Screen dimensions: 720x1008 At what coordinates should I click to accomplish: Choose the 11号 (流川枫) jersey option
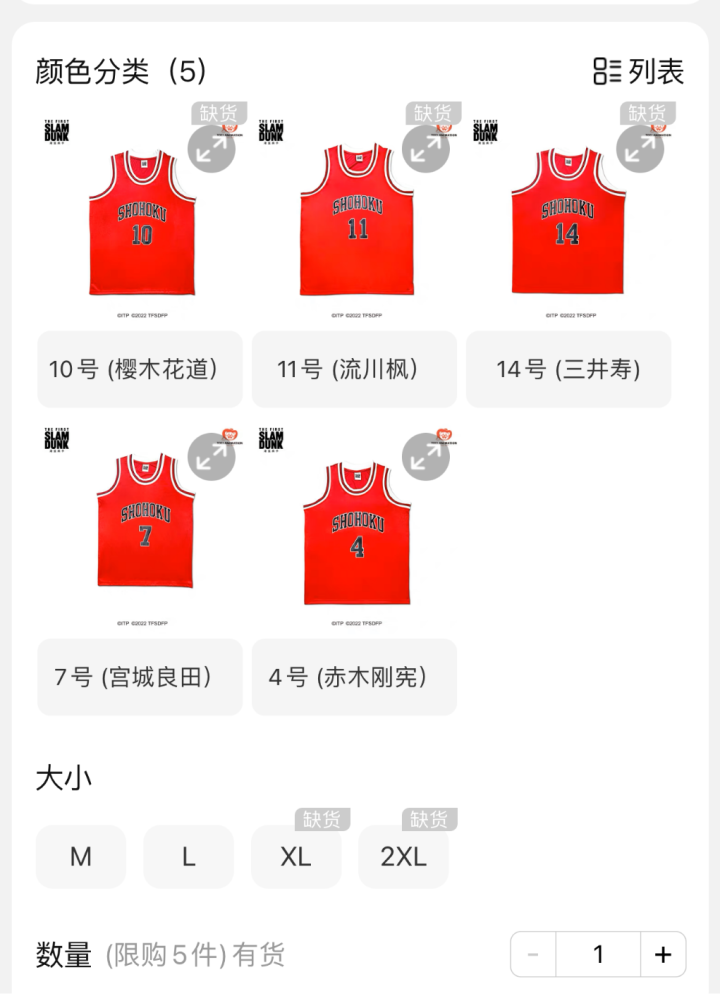point(354,369)
